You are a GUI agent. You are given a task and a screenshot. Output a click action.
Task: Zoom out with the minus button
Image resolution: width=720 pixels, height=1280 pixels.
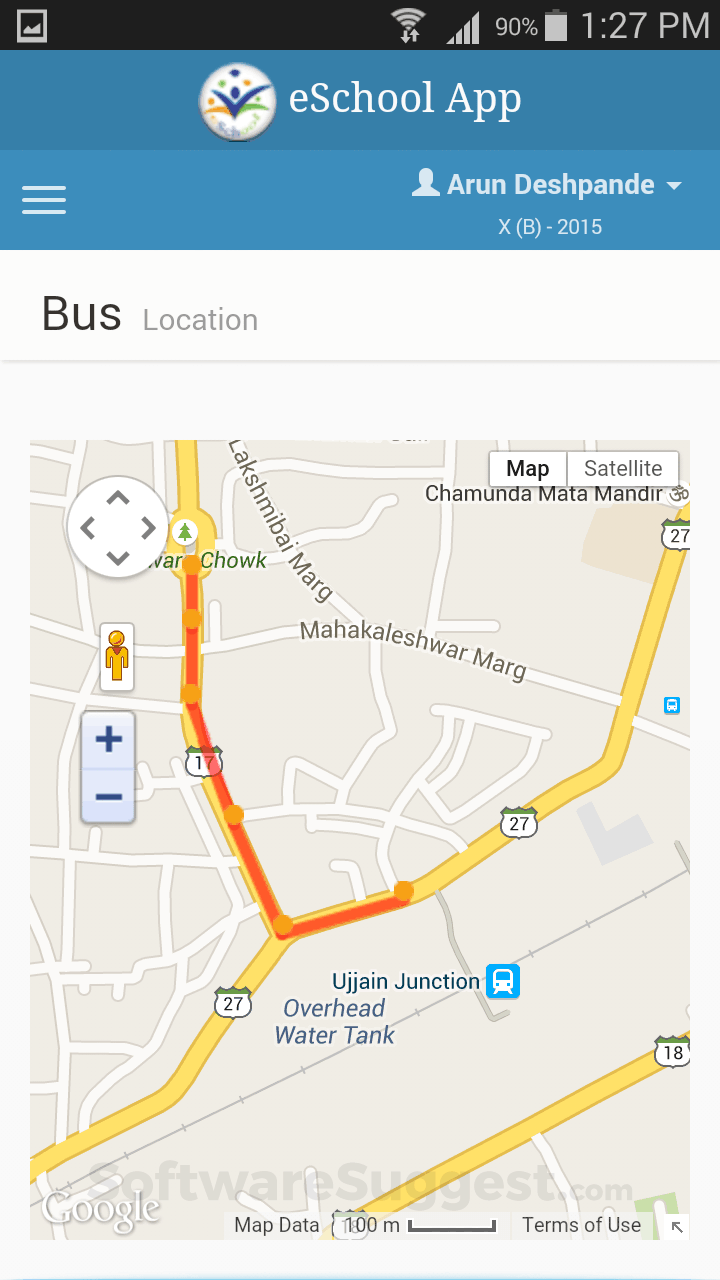pyautogui.click(x=108, y=797)
